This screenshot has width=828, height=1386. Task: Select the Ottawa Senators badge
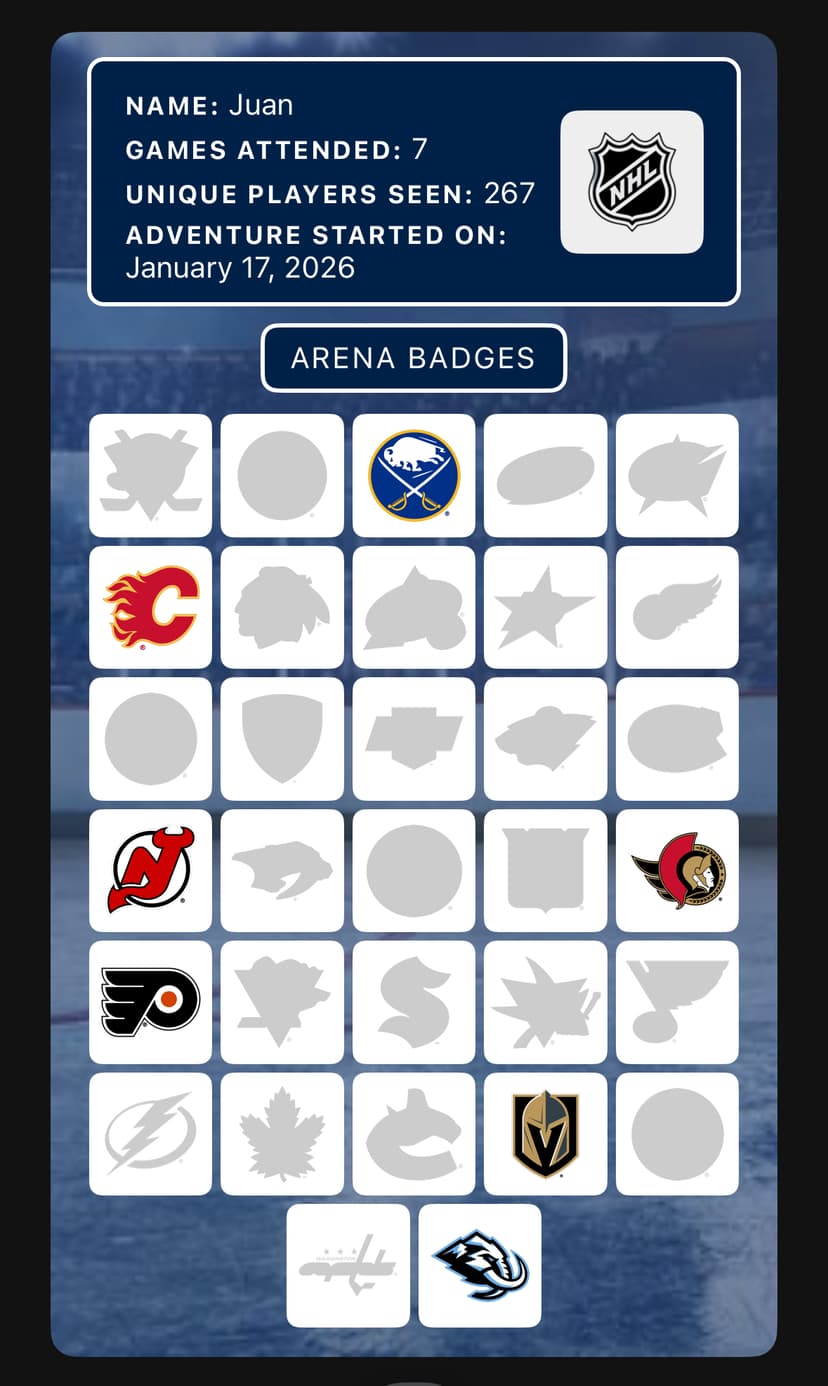[x=677, y=870]
